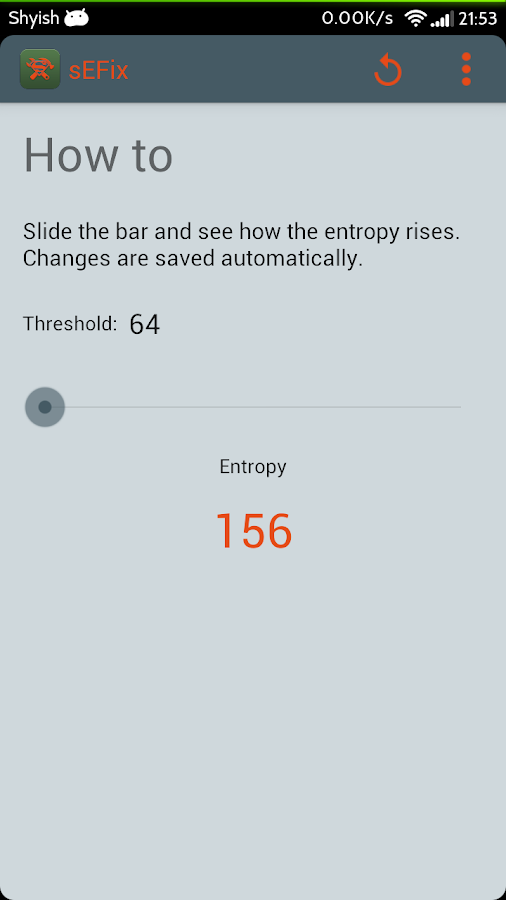
Task: Open the overflow menu
Action: (x=466, y=69)
